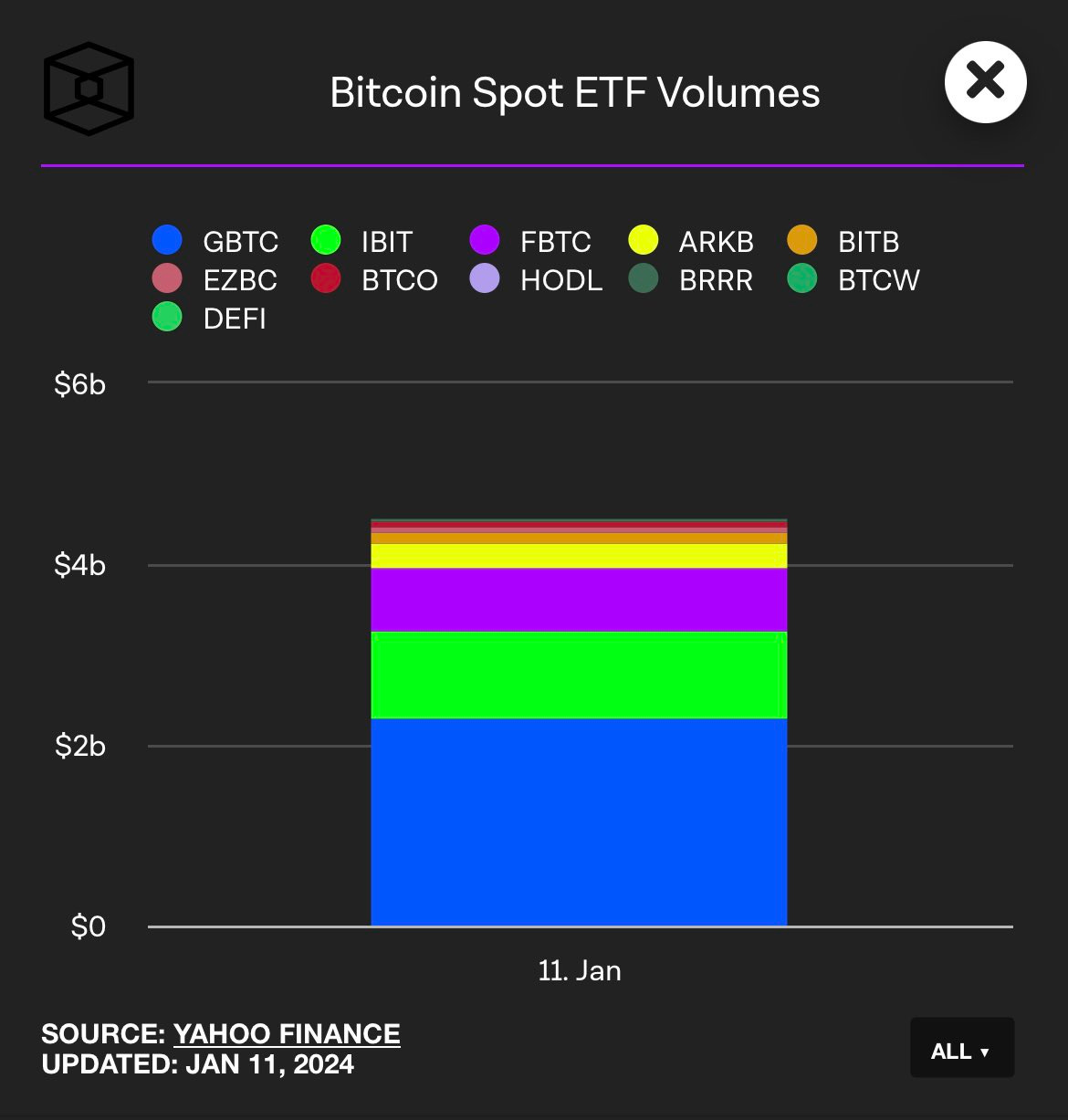Viewport: 1068px width, 1120px height.
Task: Toggle the BTCO series
Action: (375, 280)
